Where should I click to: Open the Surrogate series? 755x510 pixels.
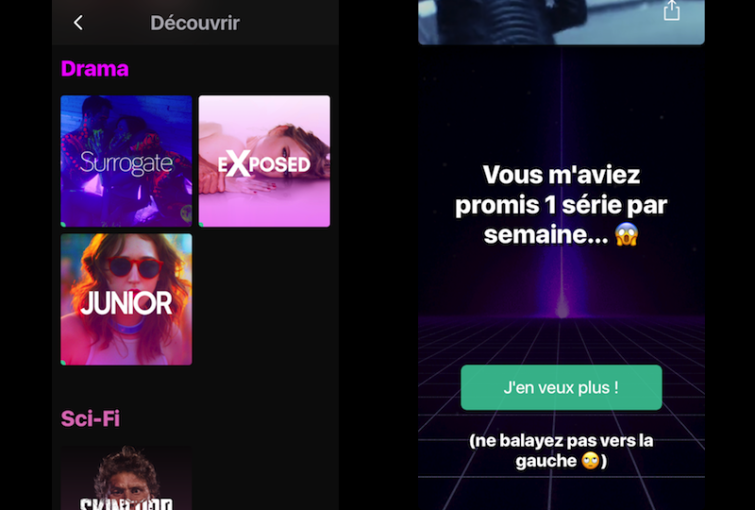click(126, 161)
